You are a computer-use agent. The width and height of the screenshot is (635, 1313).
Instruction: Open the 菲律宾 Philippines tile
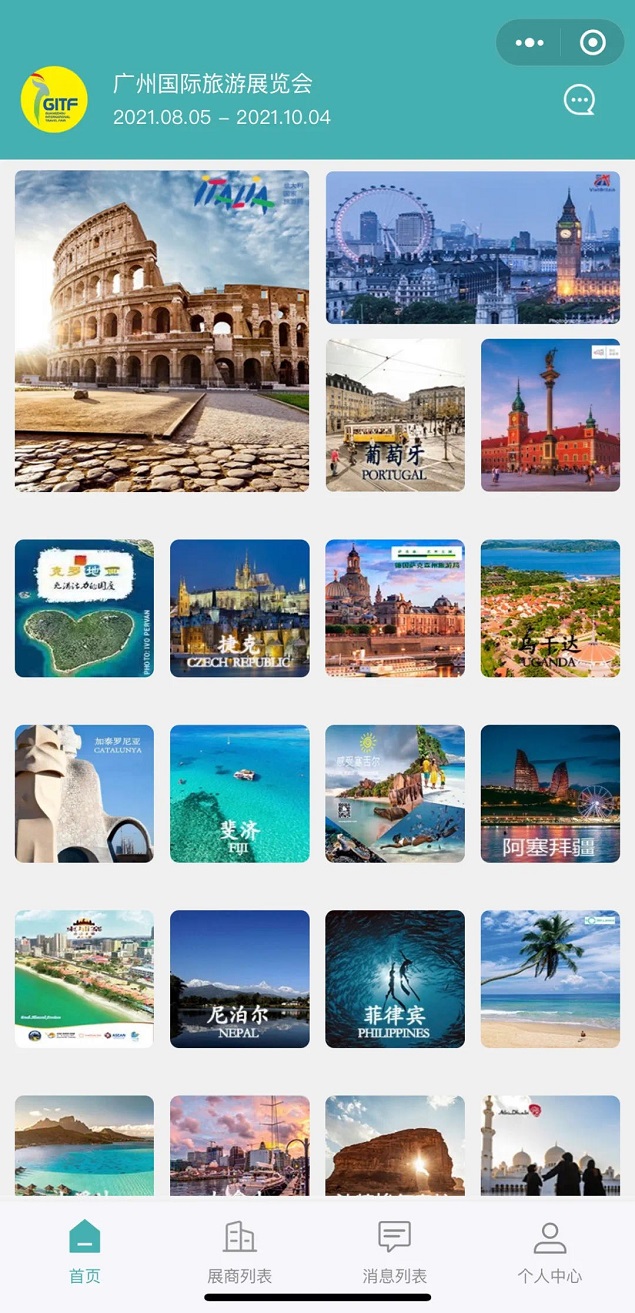tap(395, 978)
